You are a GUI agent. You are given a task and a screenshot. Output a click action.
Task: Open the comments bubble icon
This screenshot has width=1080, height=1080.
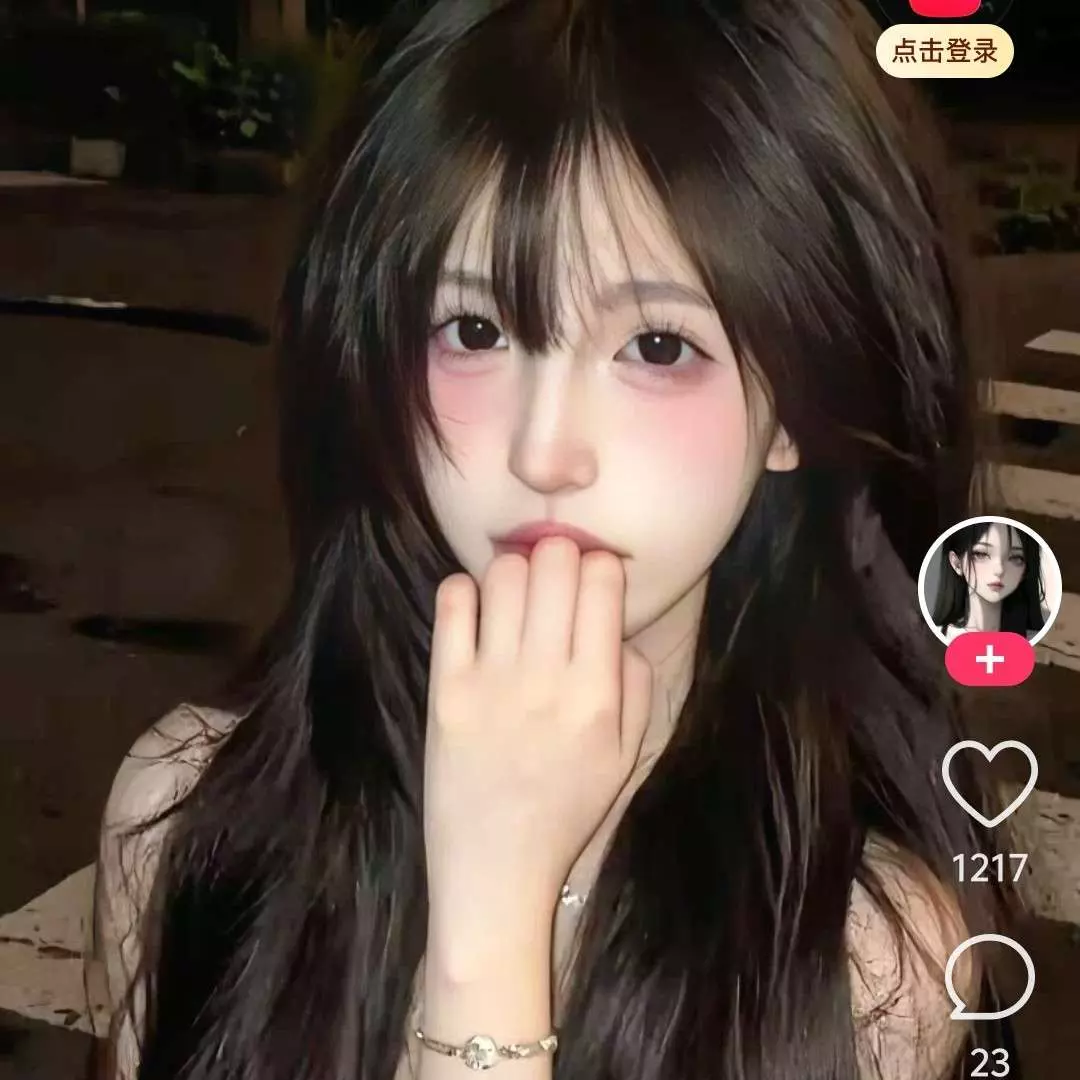(x=989, y=977)
